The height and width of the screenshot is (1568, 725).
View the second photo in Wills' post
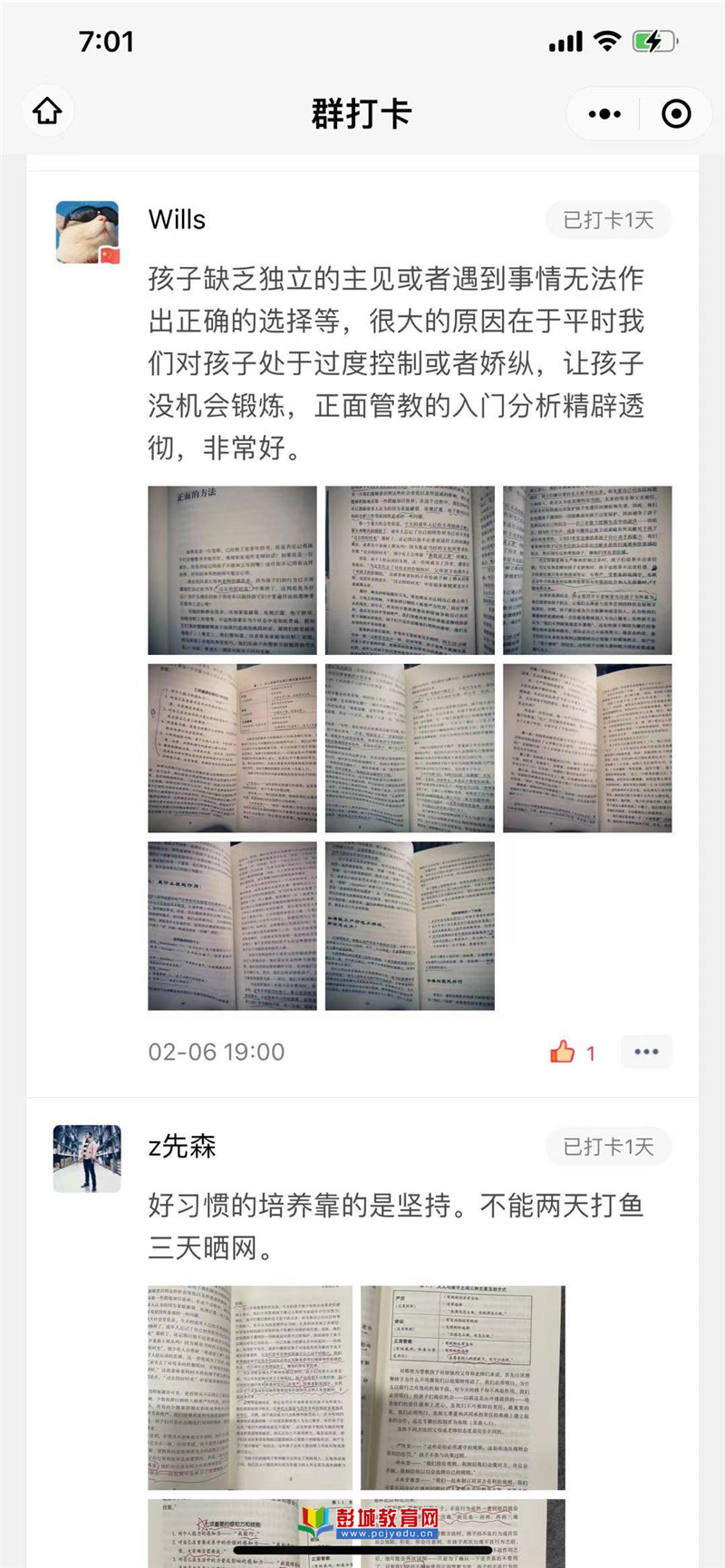(410, 570)
